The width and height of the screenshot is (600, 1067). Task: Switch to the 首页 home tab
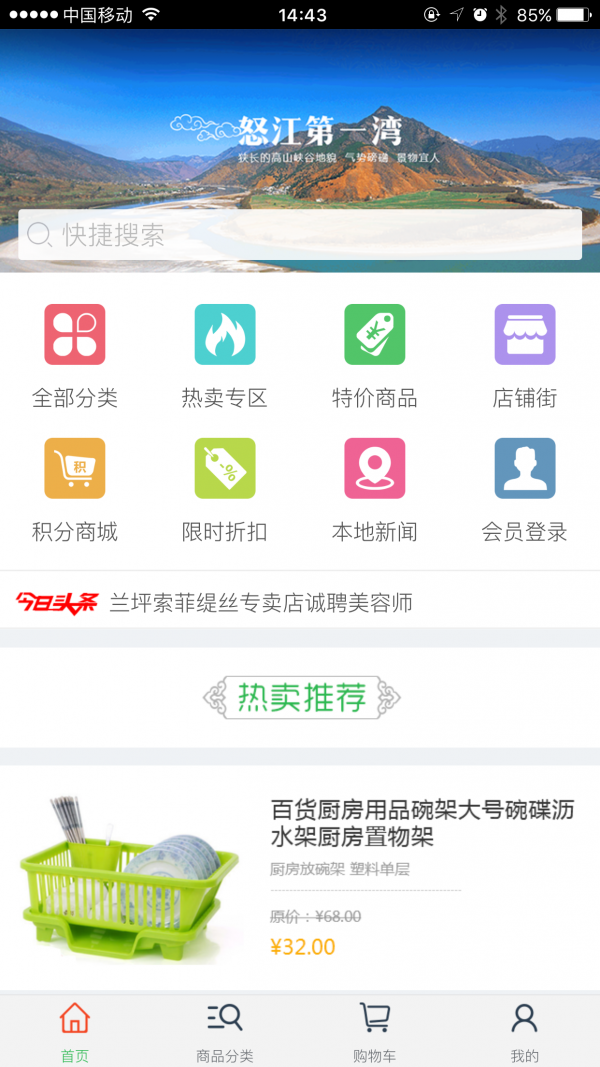click(x=75, y=1031)
